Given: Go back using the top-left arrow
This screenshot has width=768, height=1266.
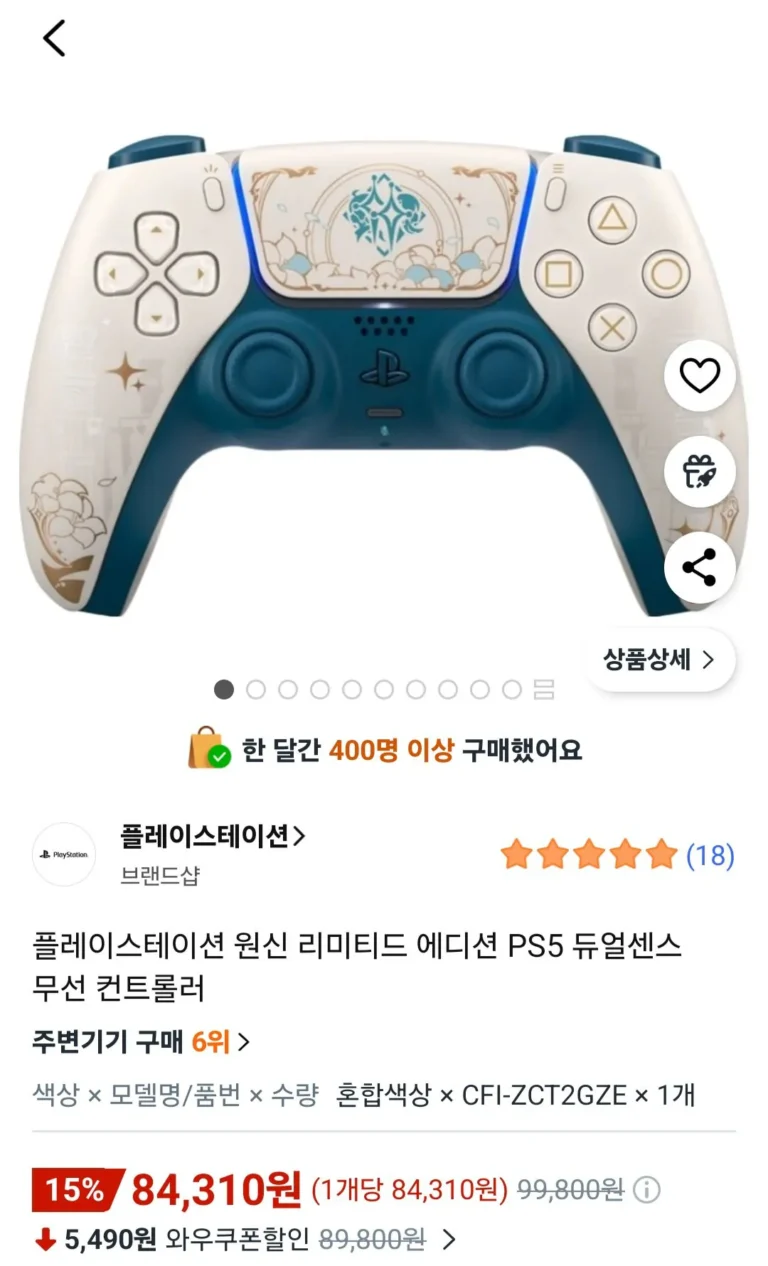Looking at the screenshot, I should [54, 38].
